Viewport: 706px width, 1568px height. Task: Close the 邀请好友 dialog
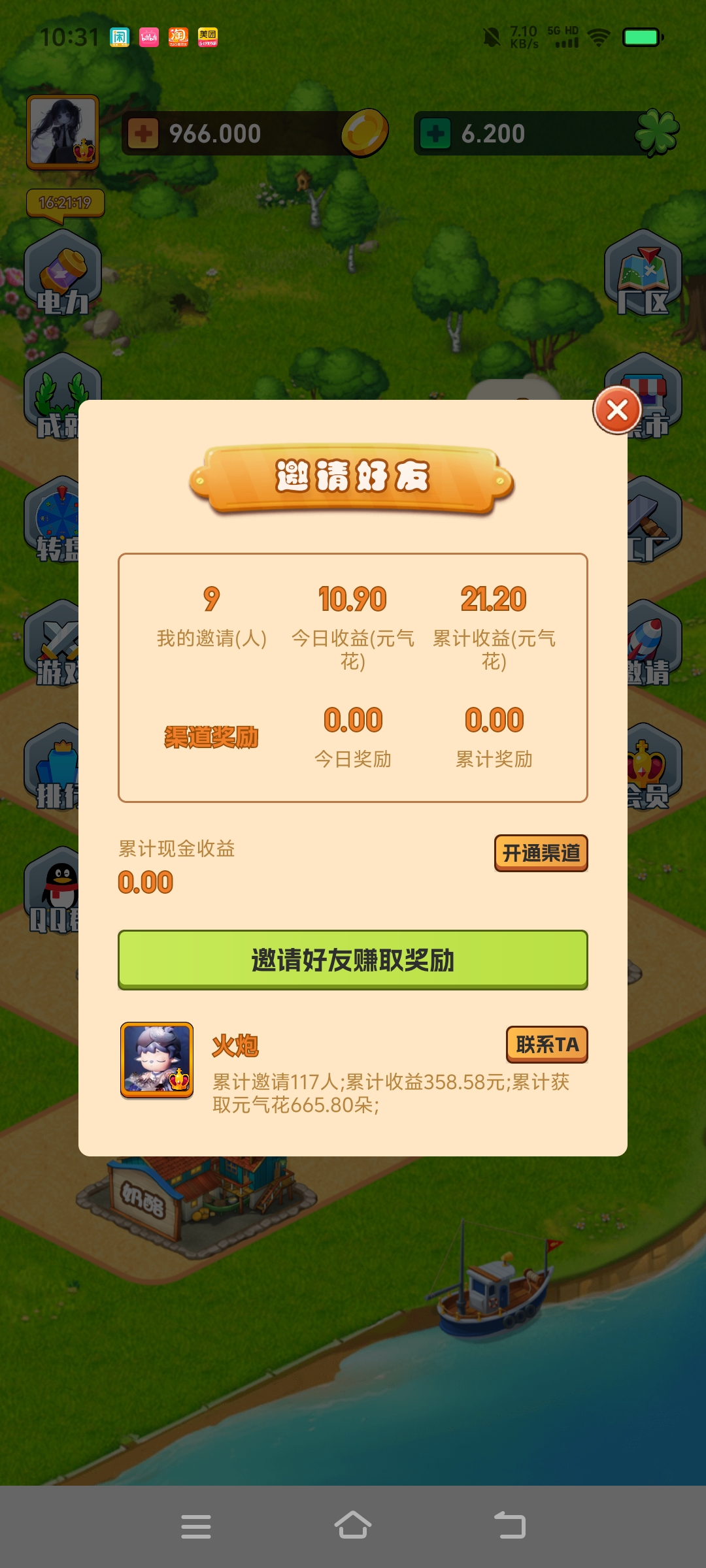point(617,410)
